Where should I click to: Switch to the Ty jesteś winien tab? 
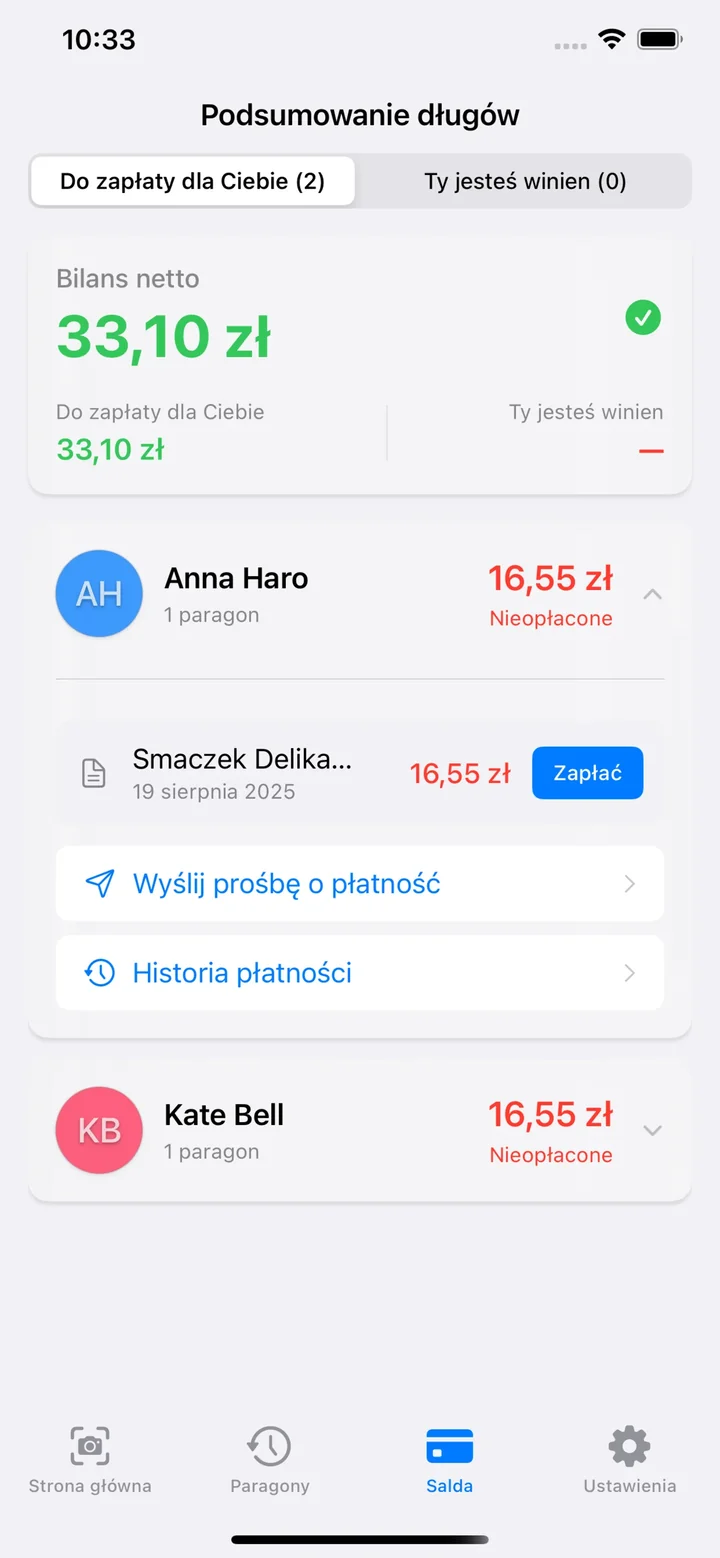524,181
